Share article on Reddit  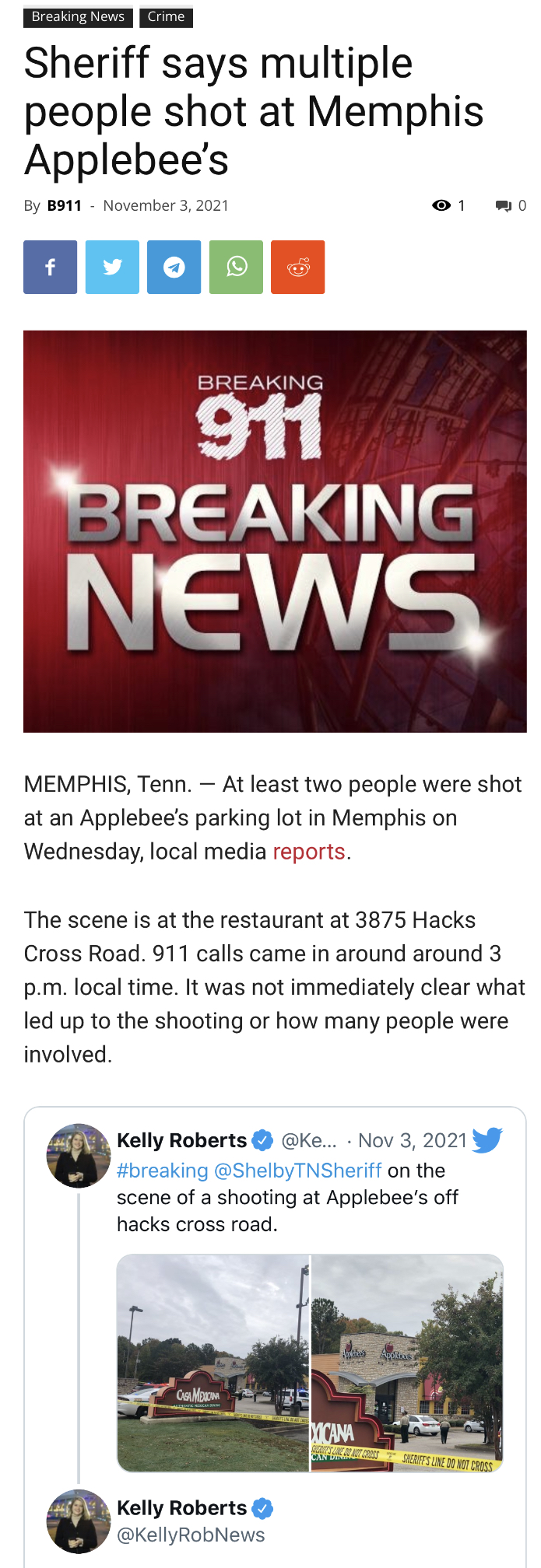(298, 268)
